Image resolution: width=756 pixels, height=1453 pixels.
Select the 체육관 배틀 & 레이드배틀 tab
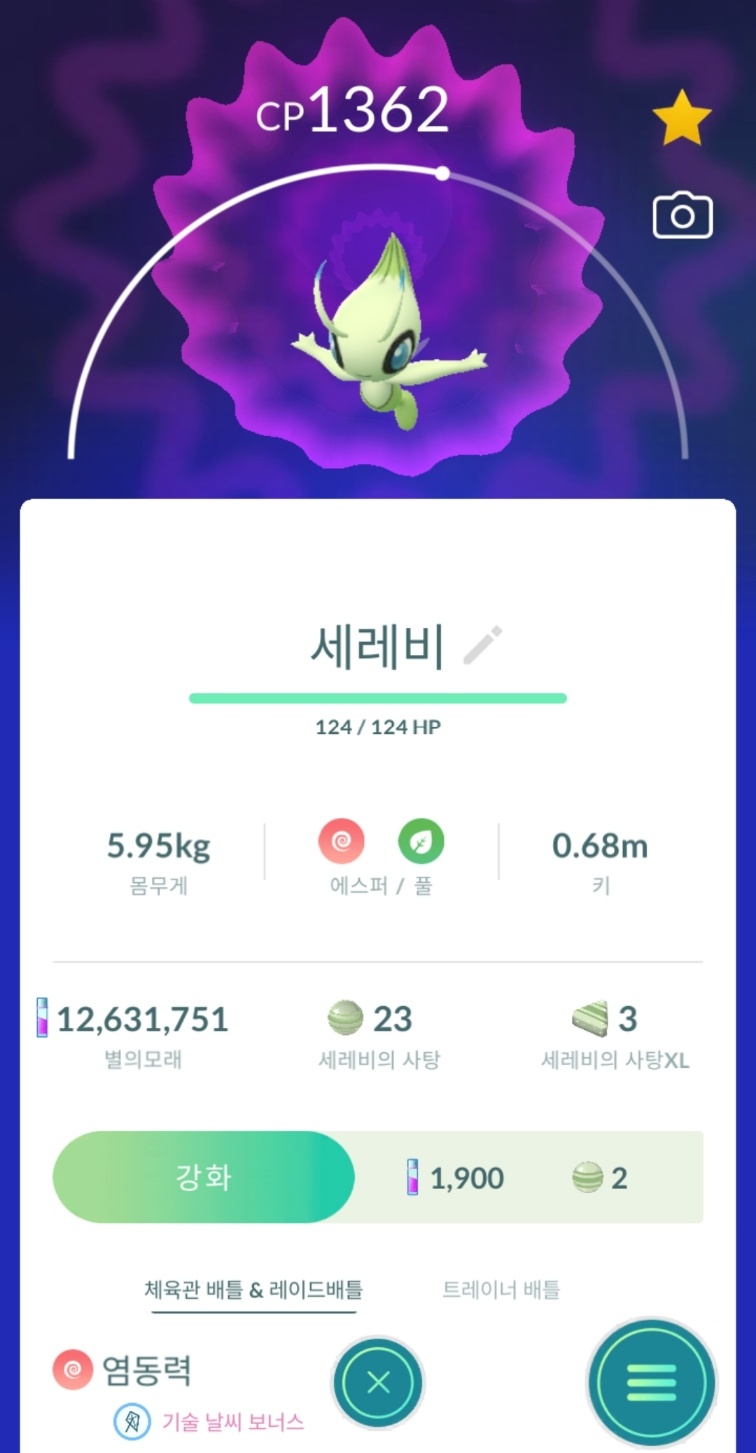[x=253, y=1289]
